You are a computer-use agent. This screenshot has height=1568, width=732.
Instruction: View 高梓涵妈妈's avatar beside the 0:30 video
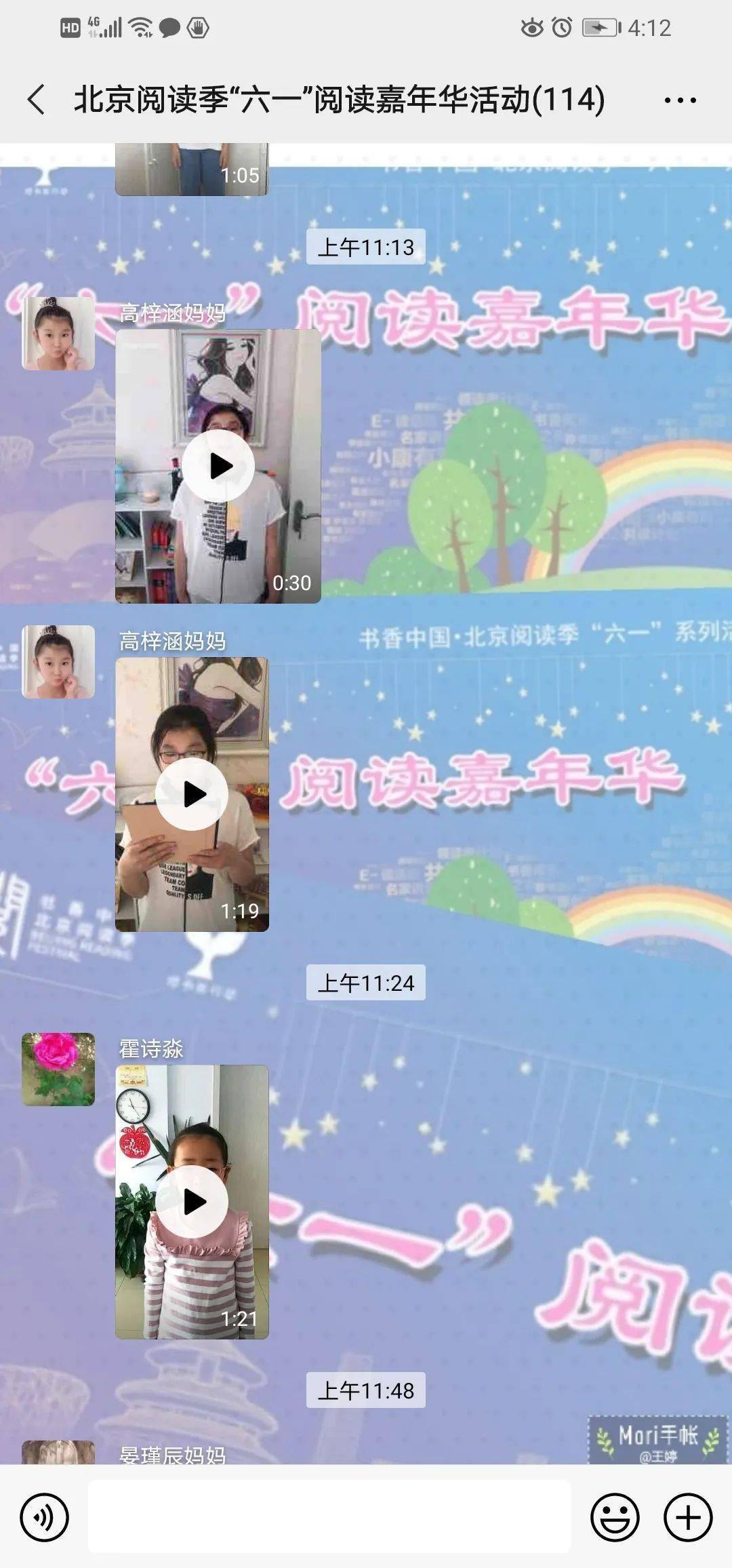click(x=58, y=333)
